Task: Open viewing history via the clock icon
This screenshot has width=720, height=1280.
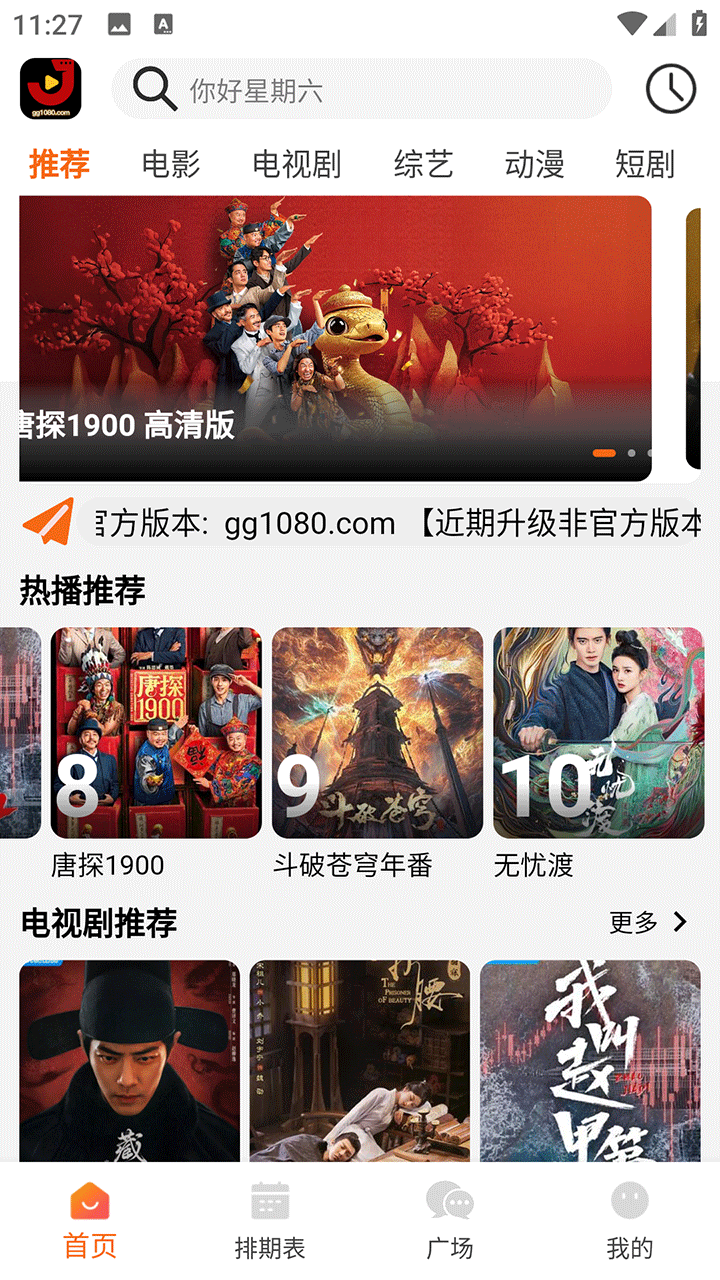Action: pyautogui.click(x=669, y=89)
